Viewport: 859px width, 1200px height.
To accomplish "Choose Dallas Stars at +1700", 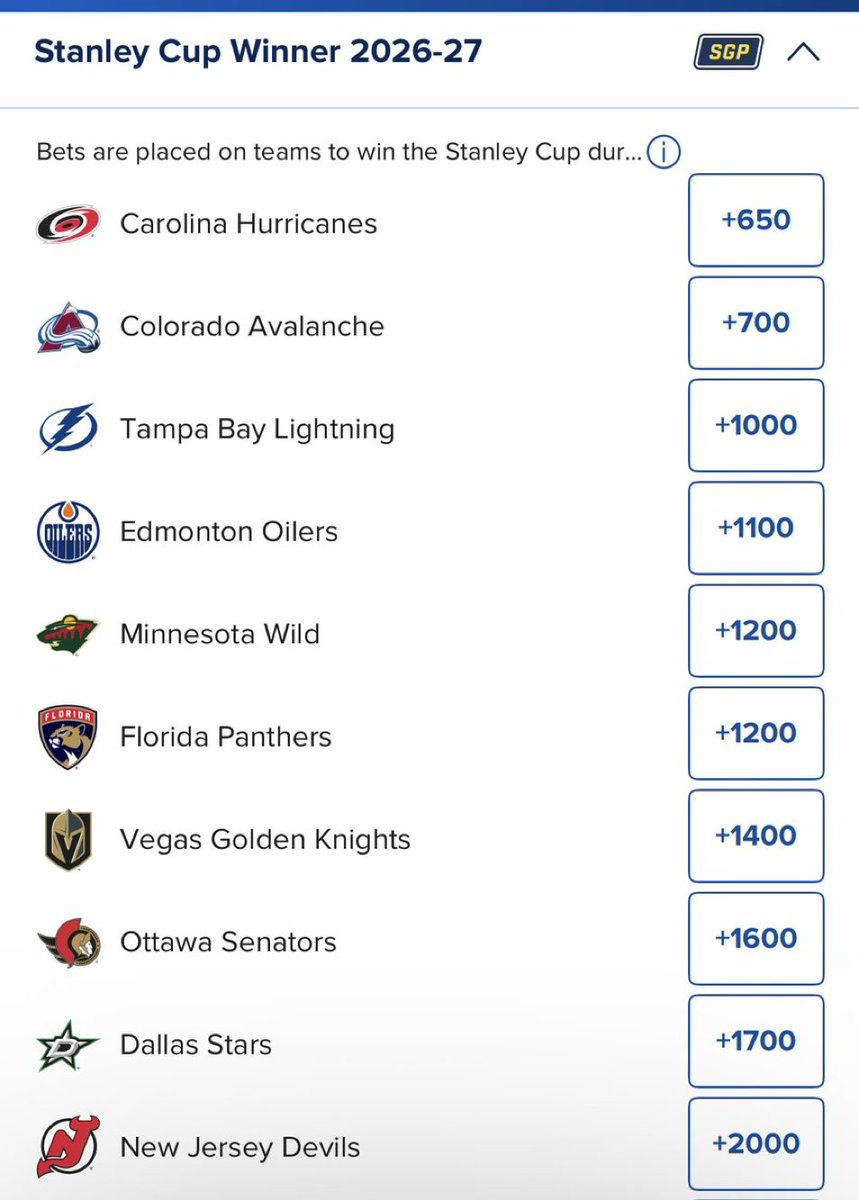I will (x=756, y=1041).
